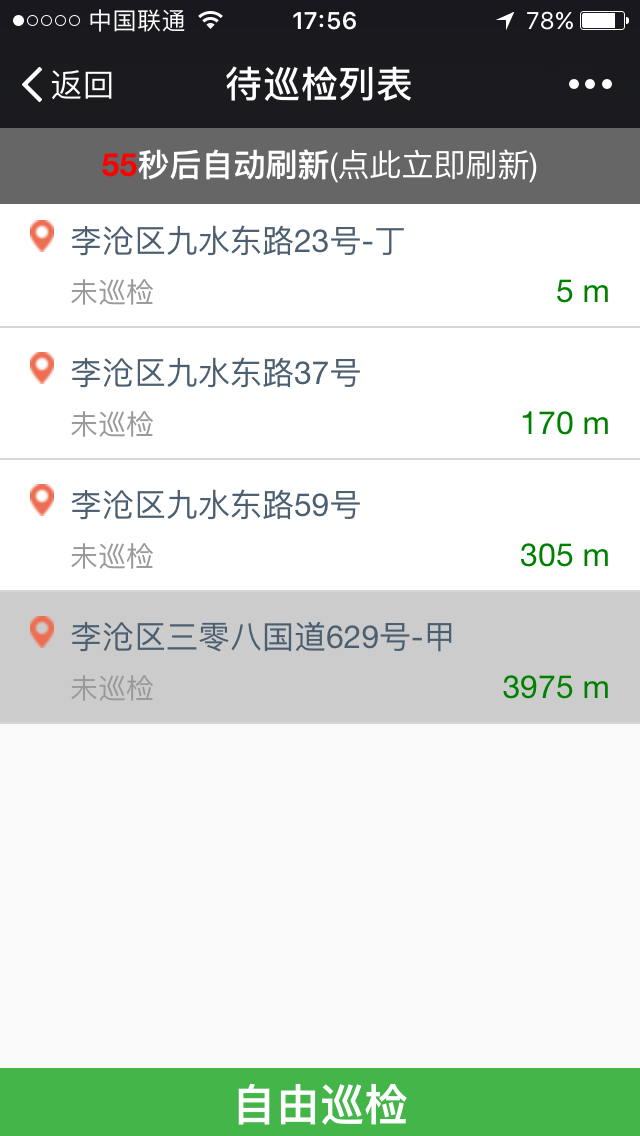Choose 李沧区三零八国道629号-甲 from the list
Image resolution: width=640 pixels, height=1136 pixels.
[320, 658]
